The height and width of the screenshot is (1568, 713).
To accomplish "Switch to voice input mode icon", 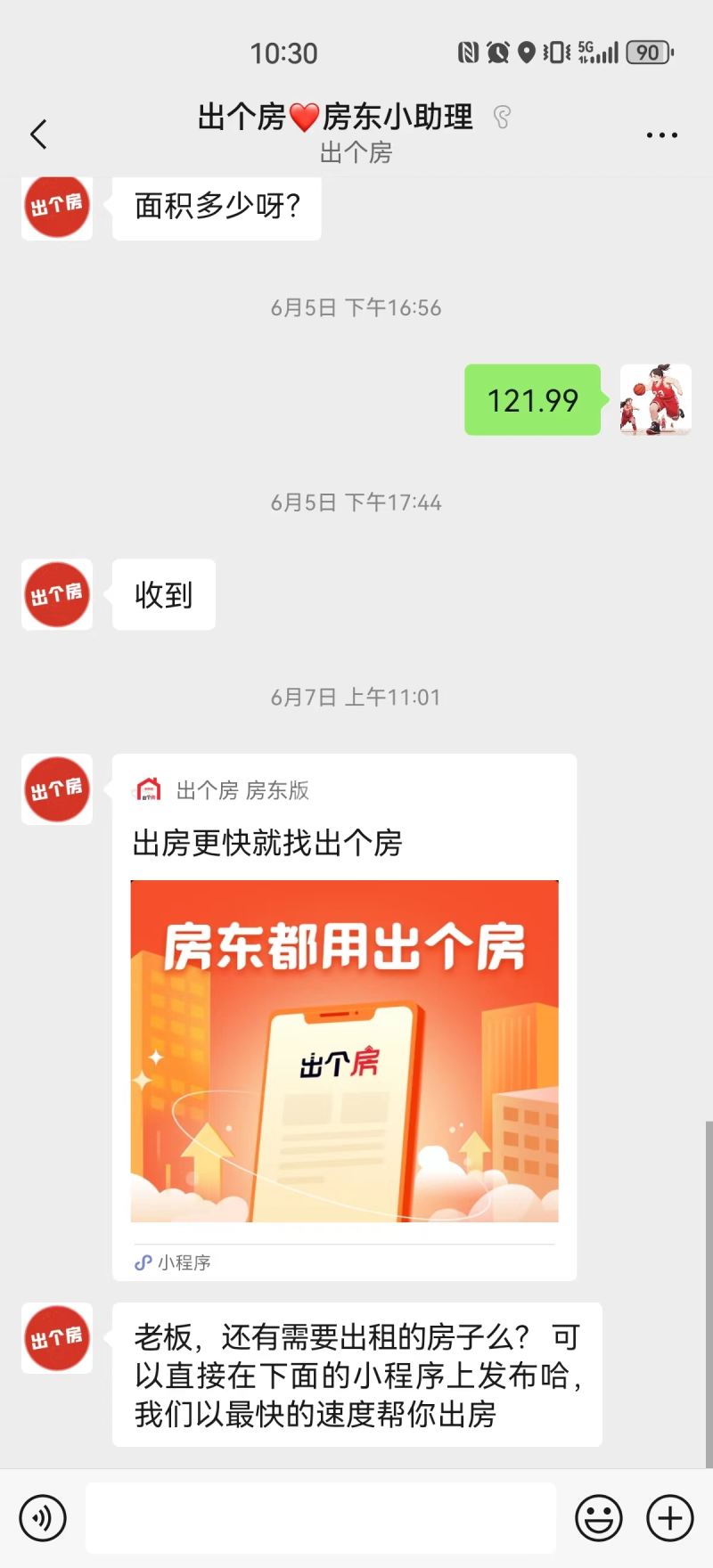I will [43, 1517].
